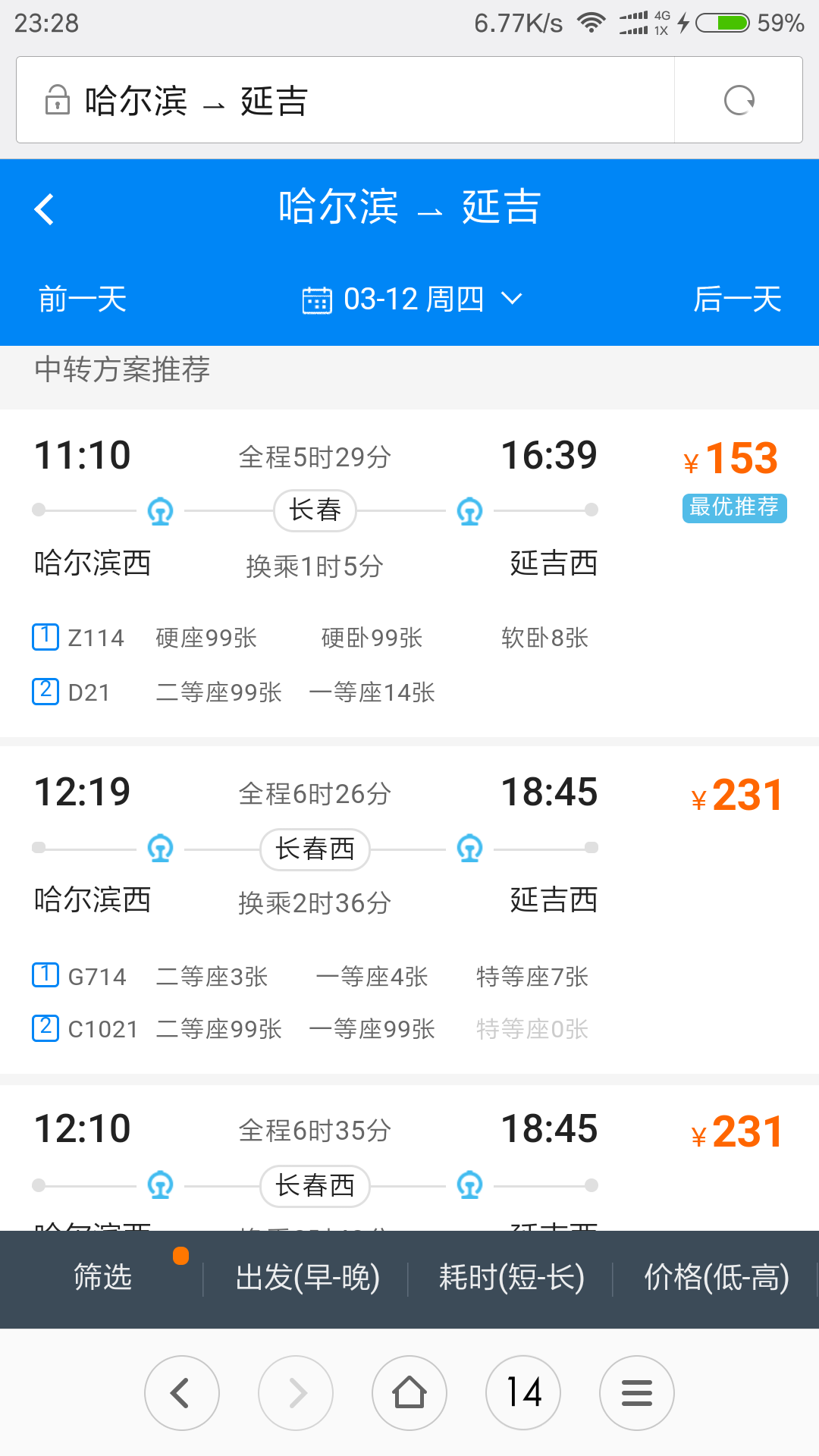Open the 筛选 filter options

[x=103, y=1278]
